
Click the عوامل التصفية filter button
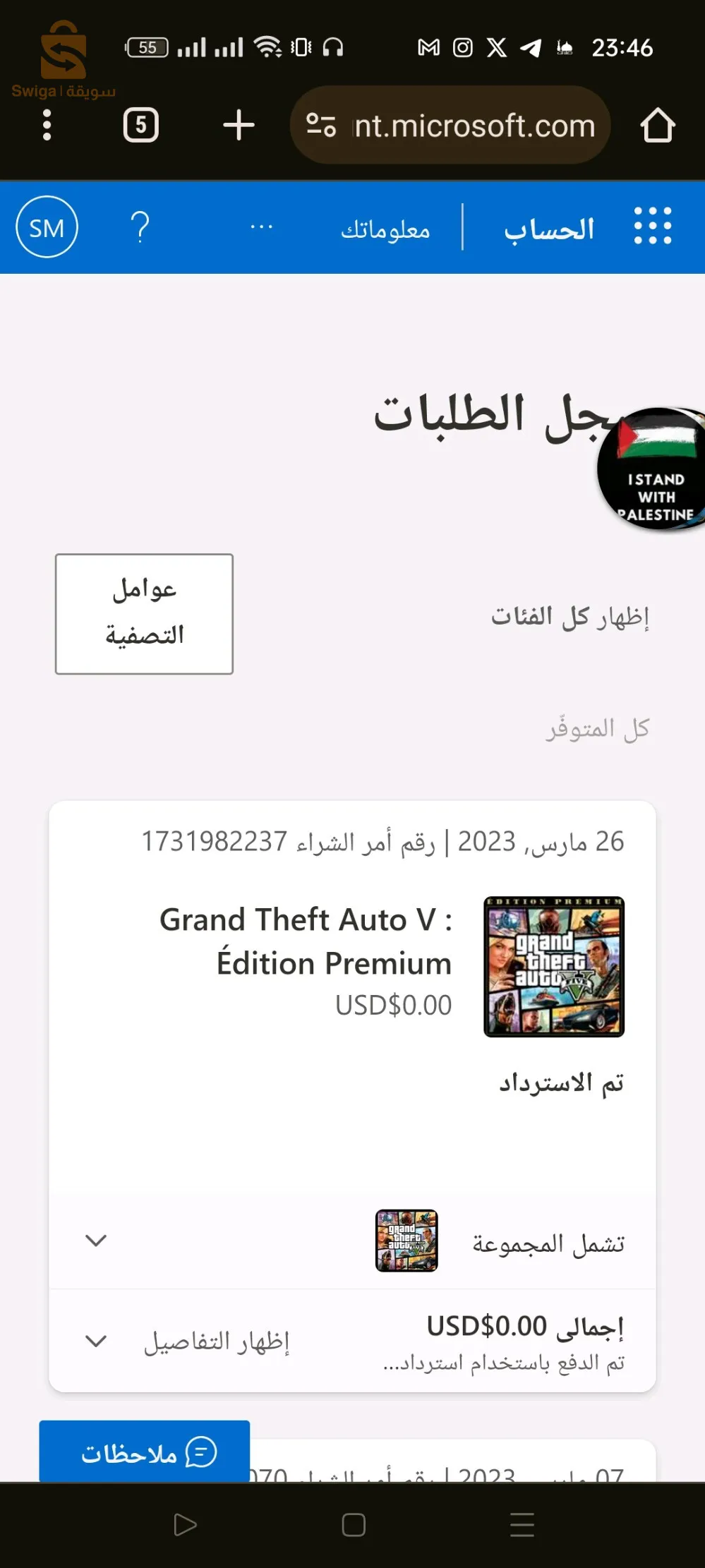tap(143, 613)
